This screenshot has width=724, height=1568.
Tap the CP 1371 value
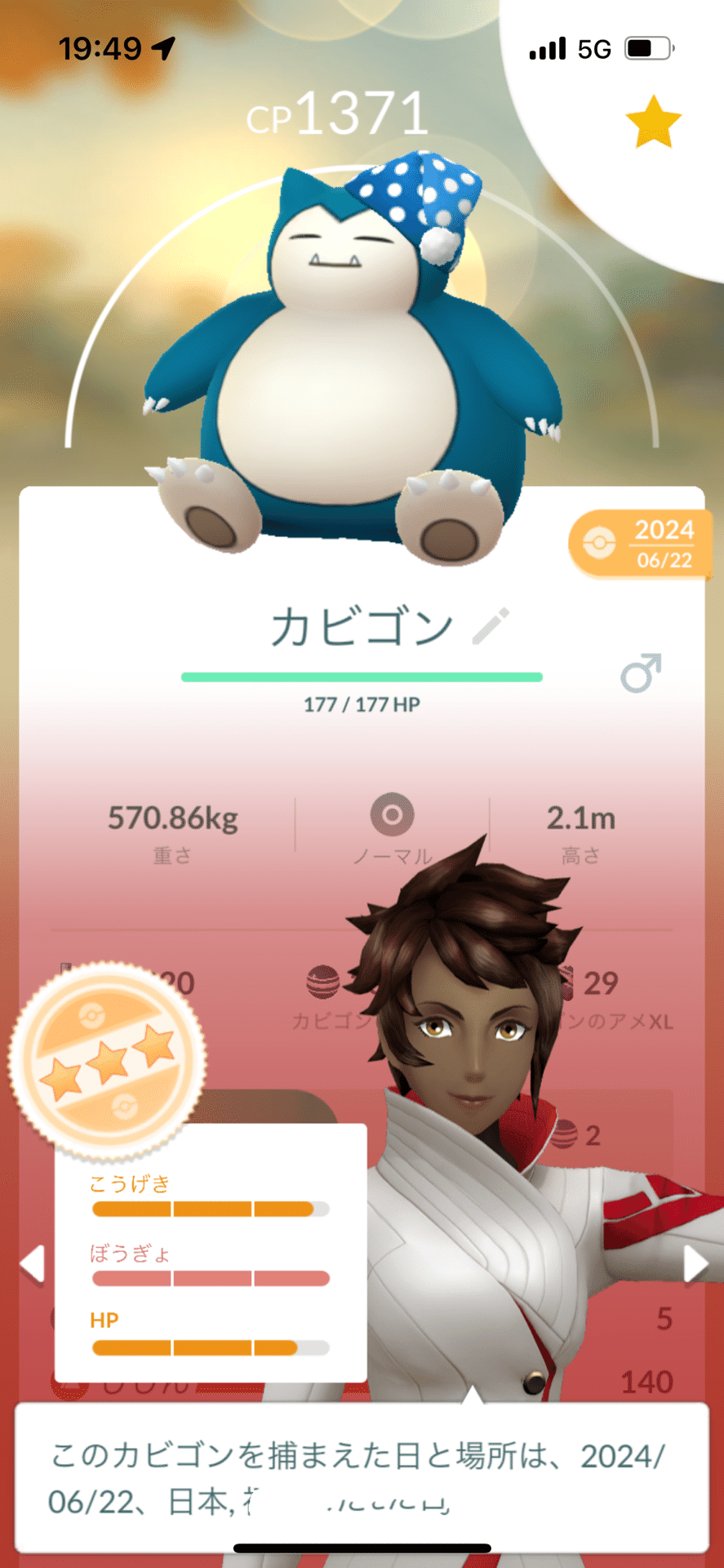click(x=336, y=113)
